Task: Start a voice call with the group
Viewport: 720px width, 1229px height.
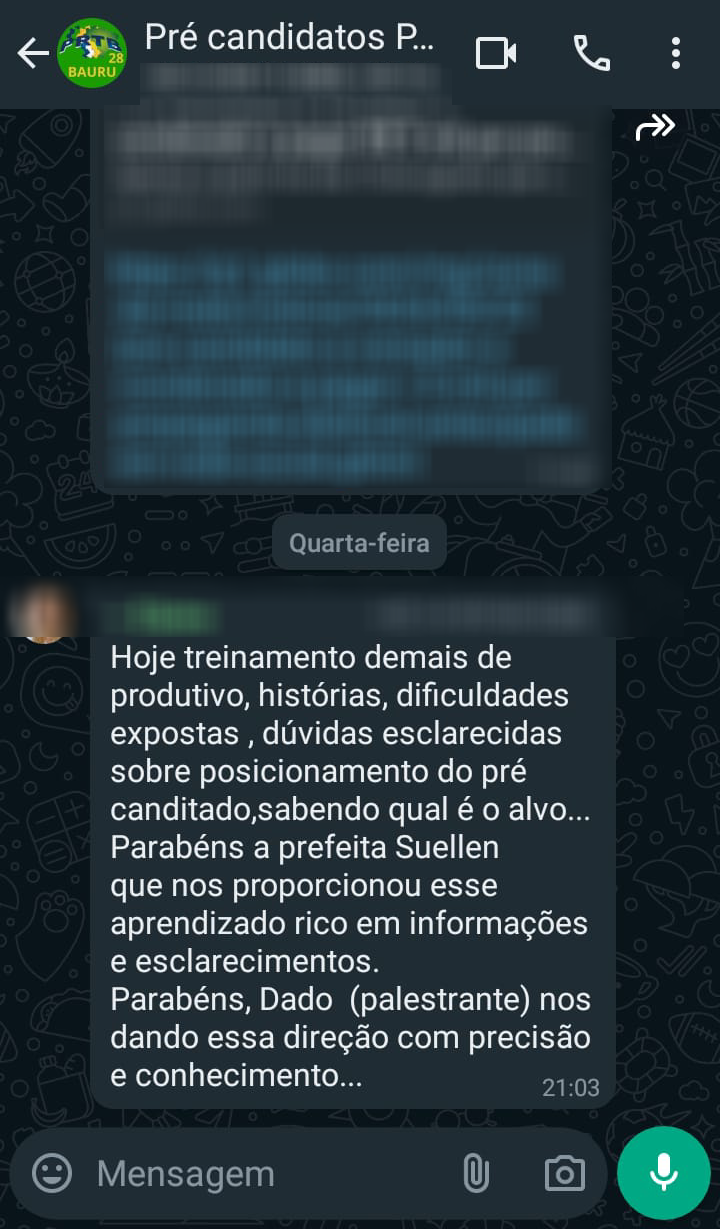Action: click(x=591, y=53)
